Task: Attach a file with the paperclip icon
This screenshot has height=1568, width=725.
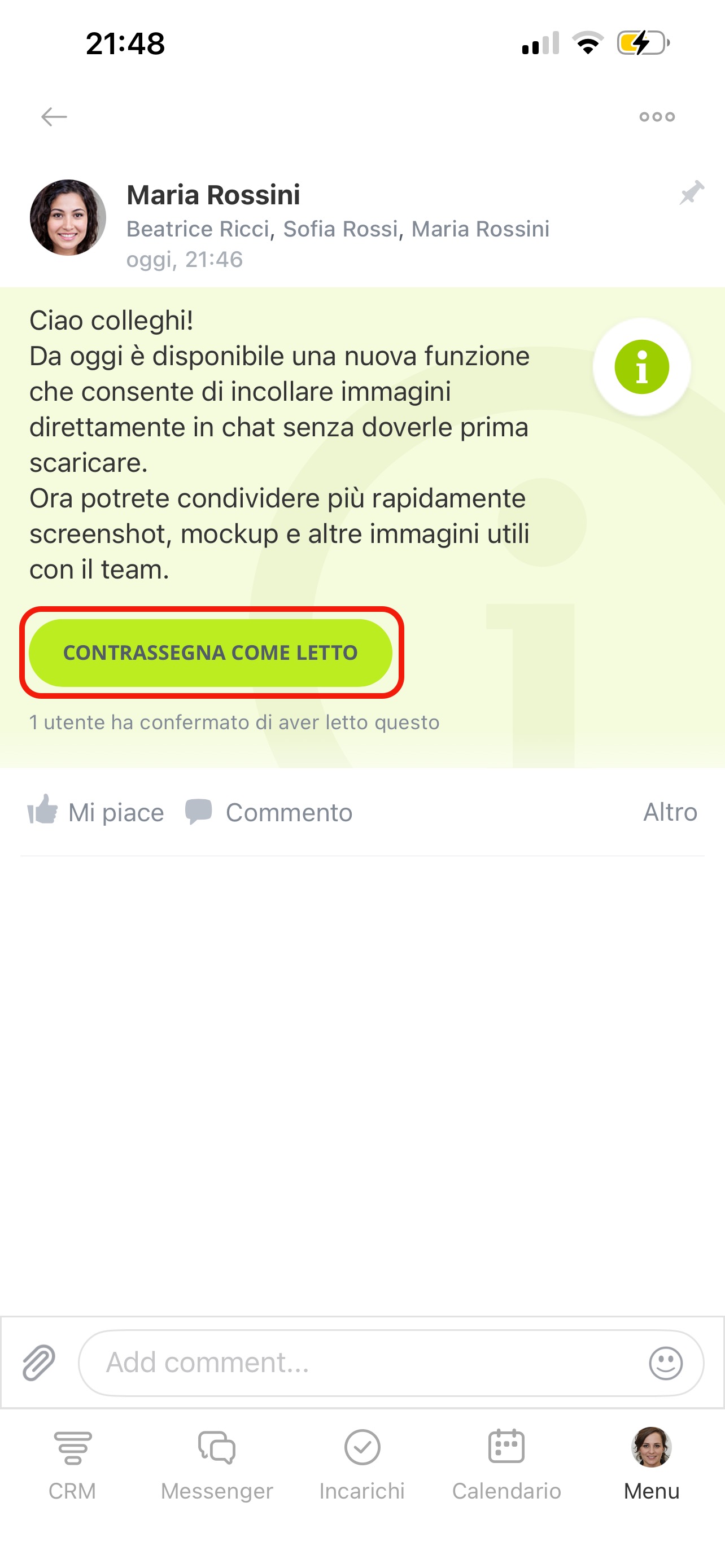Action: pos(39,1361)
